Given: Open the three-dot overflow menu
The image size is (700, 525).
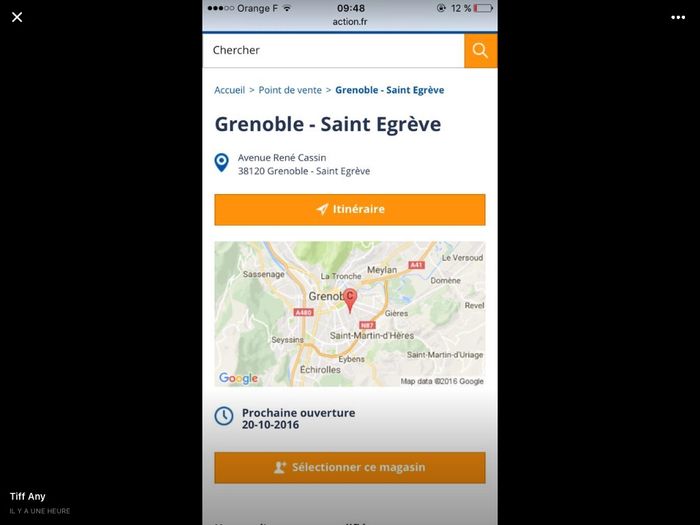Looking at the screenshot, I should click(x=679, y=17).
